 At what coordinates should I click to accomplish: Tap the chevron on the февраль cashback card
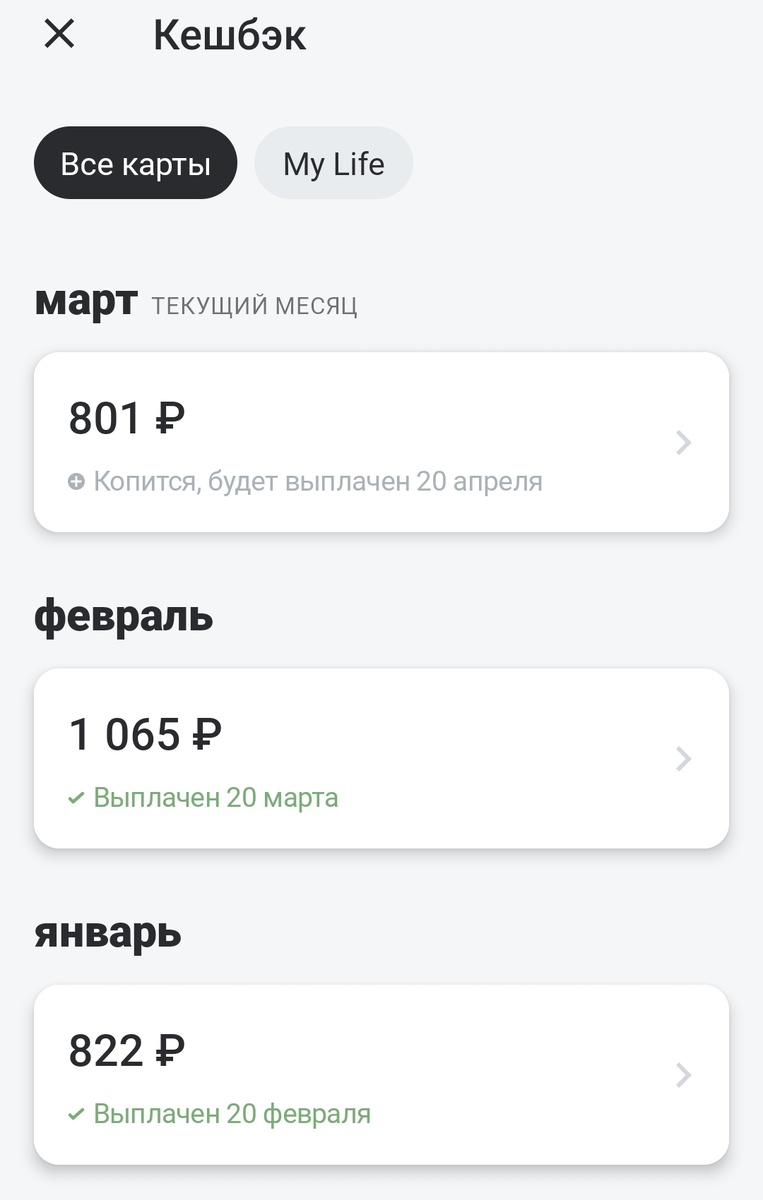click(x=683, y=758)
